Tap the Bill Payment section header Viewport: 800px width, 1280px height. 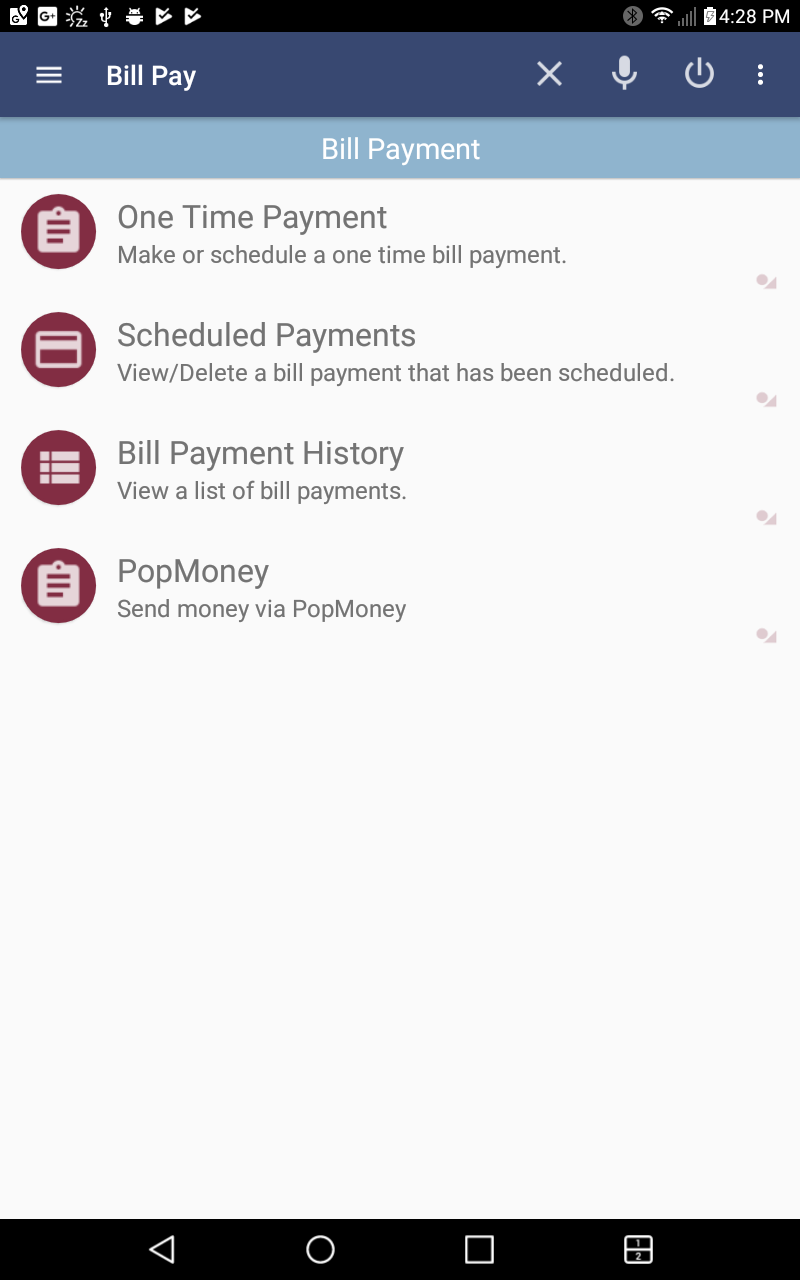click(400, 148)
